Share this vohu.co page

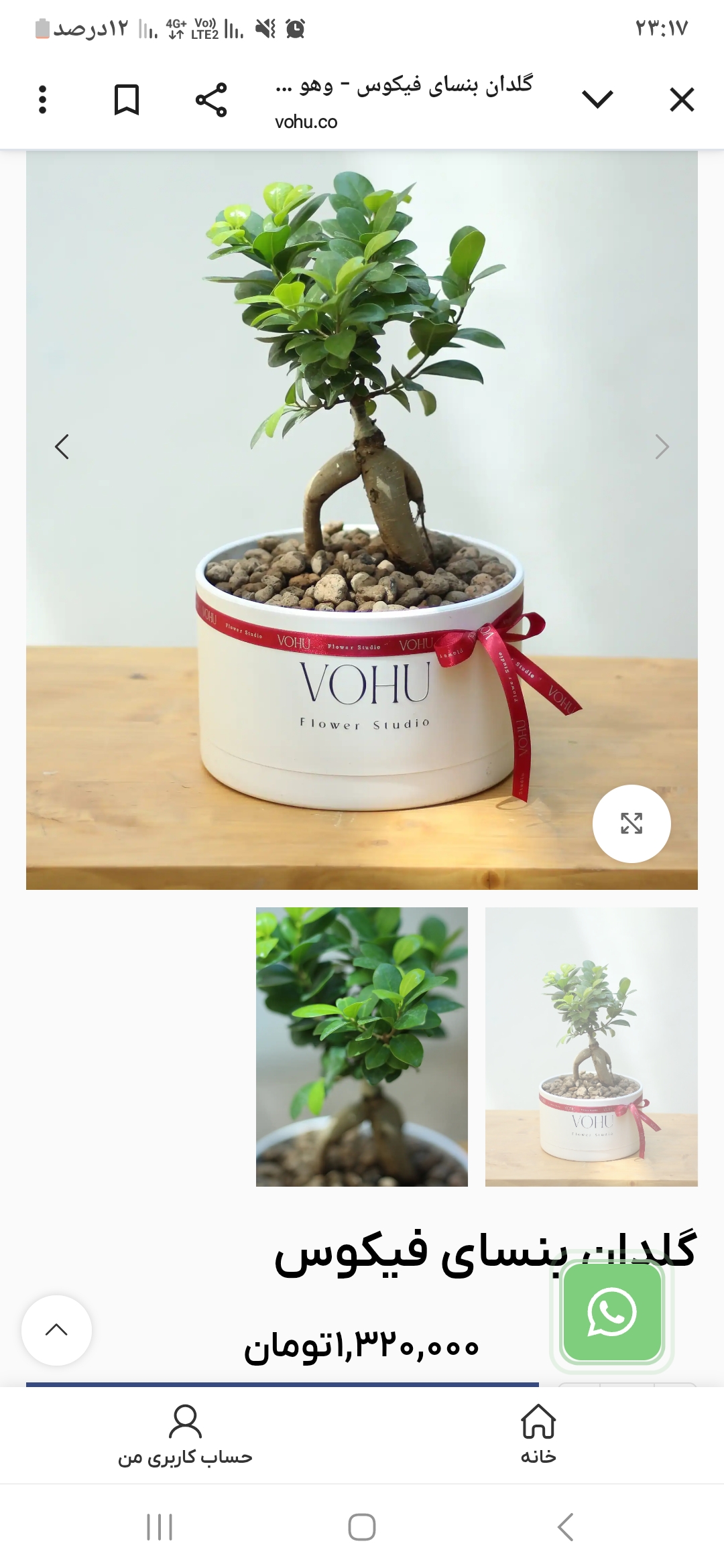coord(211,100)
